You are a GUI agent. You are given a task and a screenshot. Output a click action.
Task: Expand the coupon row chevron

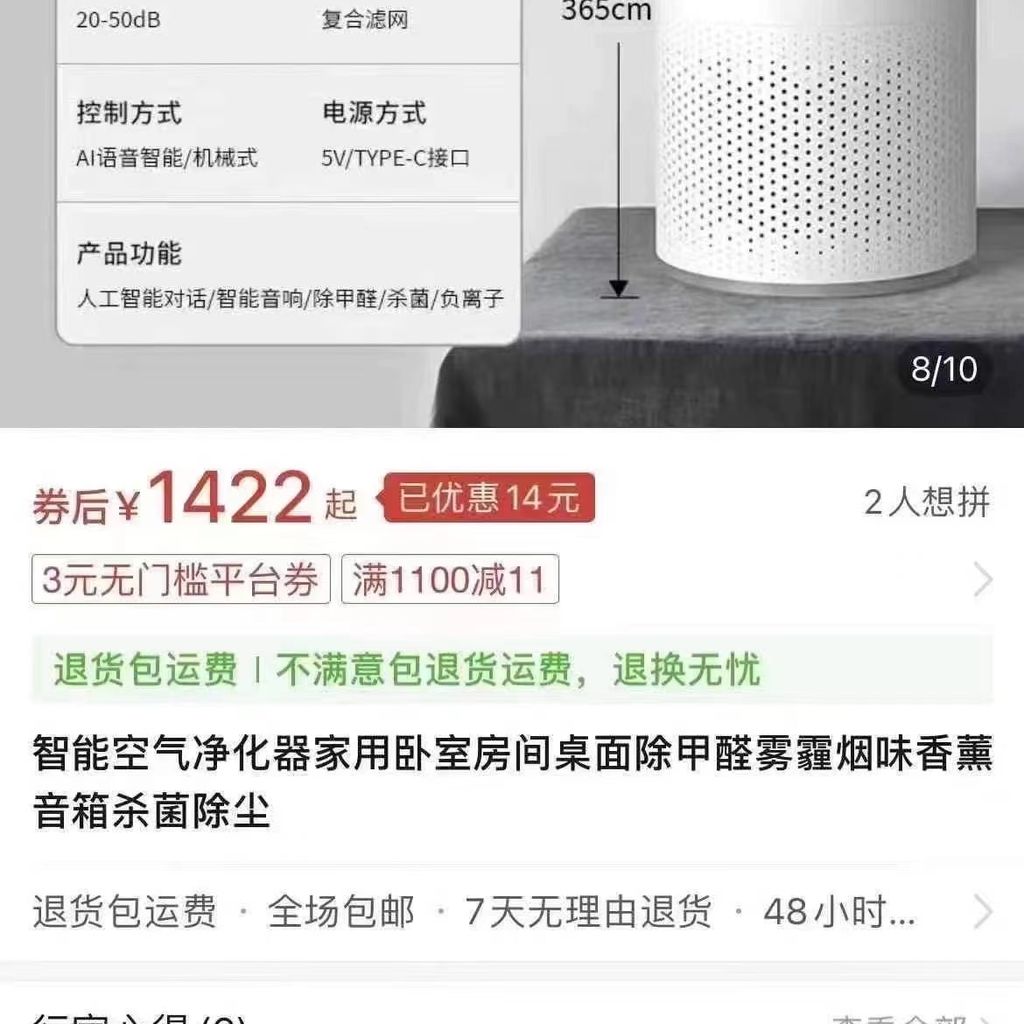(983, 580)
